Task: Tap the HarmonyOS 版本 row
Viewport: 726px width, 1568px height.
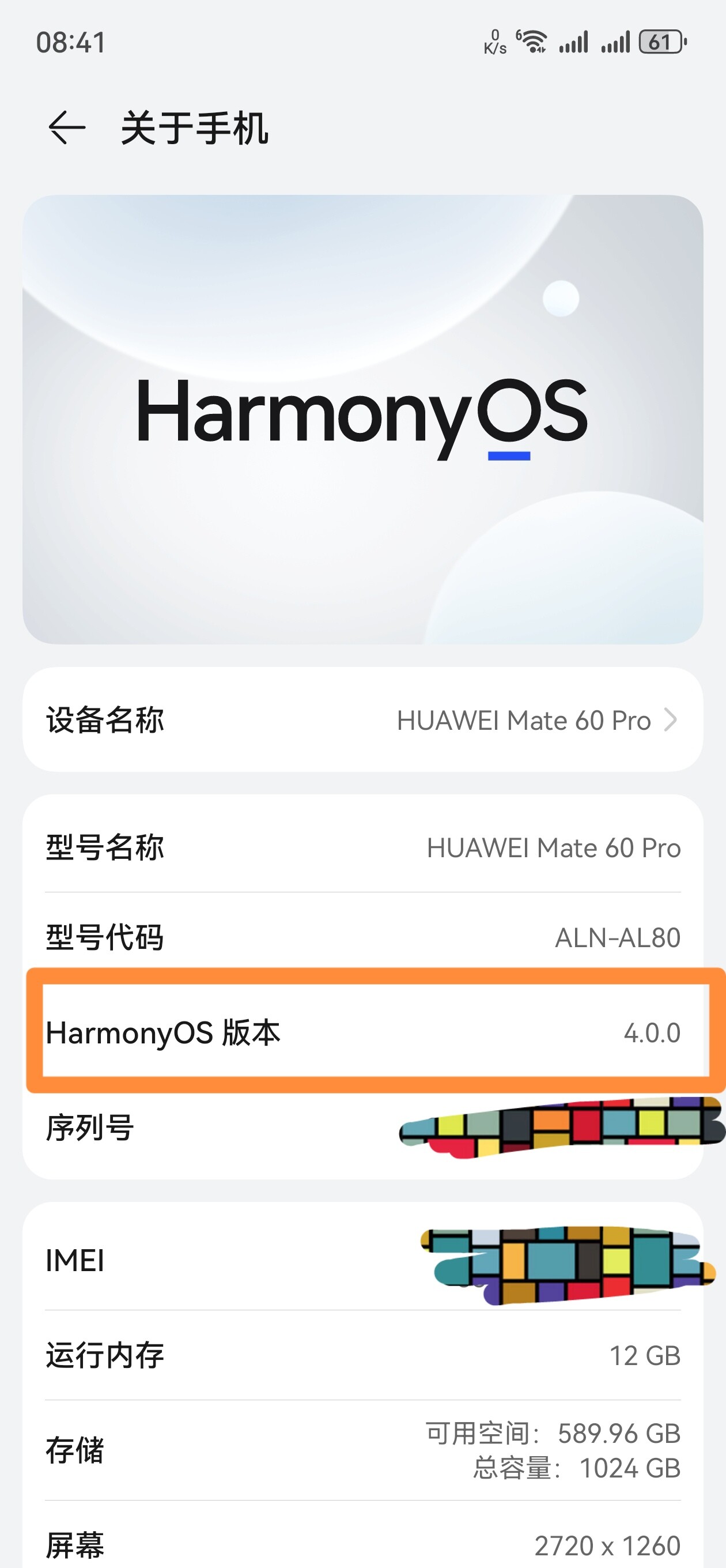Action: pos(362,1032)
